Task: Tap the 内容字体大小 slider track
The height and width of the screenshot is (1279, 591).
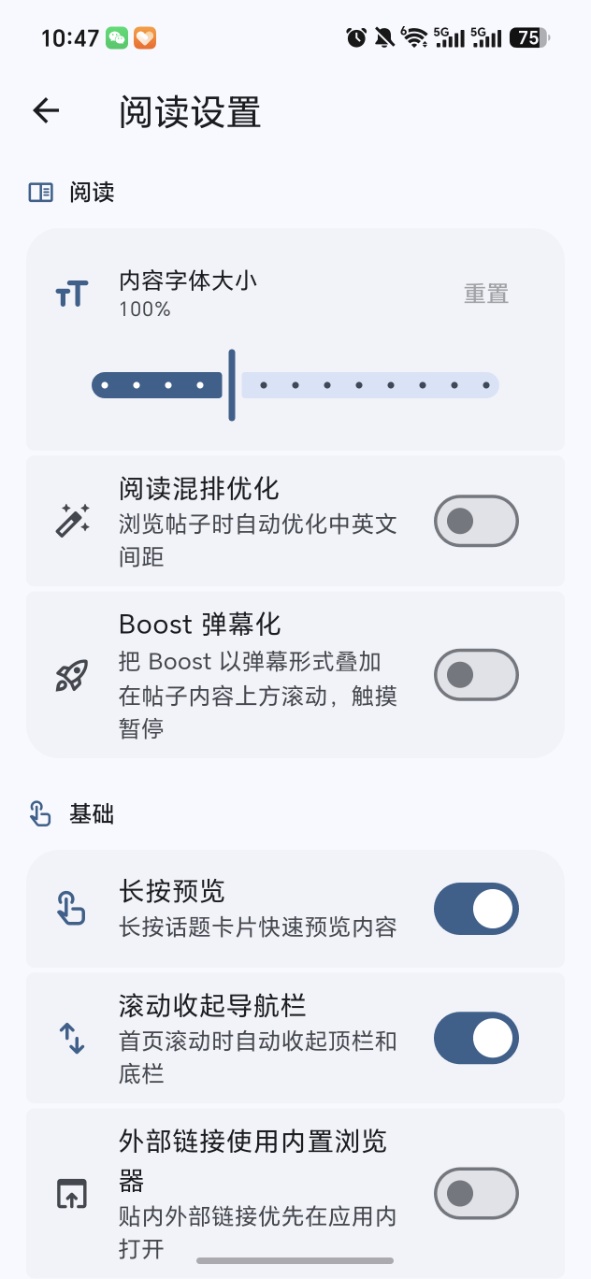Action: (295, 385)
